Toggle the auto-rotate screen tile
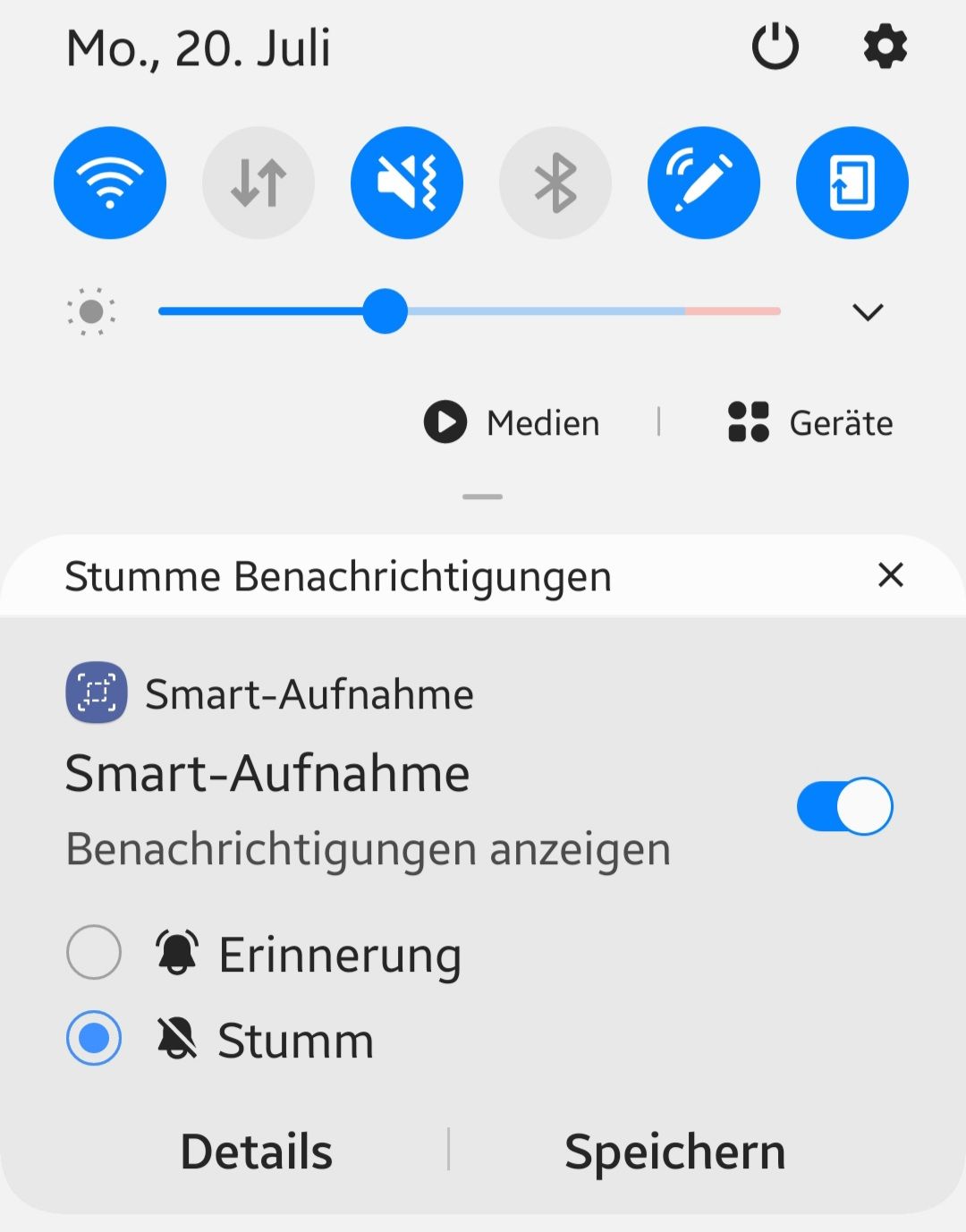 [x=852, y=183]
